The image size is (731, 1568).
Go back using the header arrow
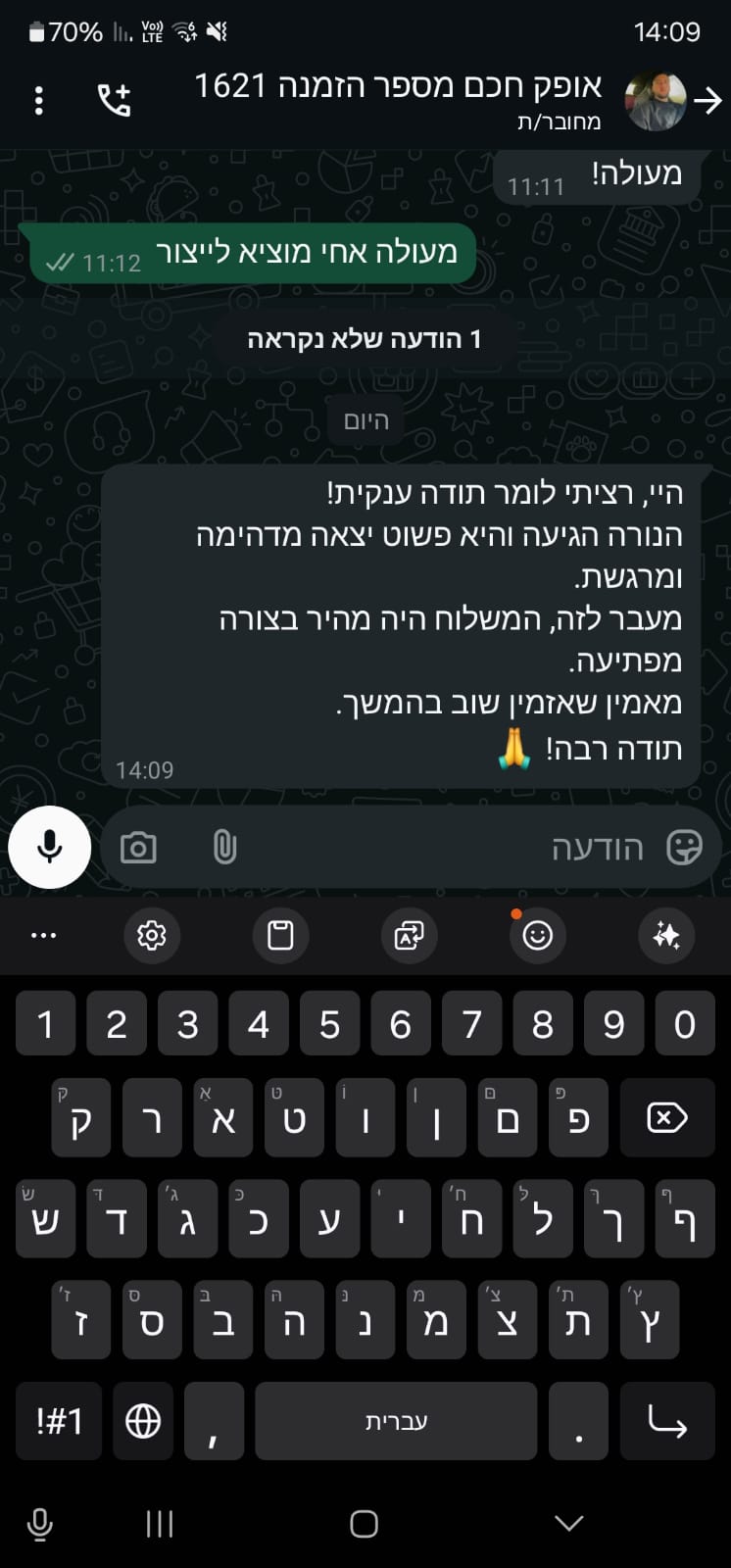click(x=707, y=101)
